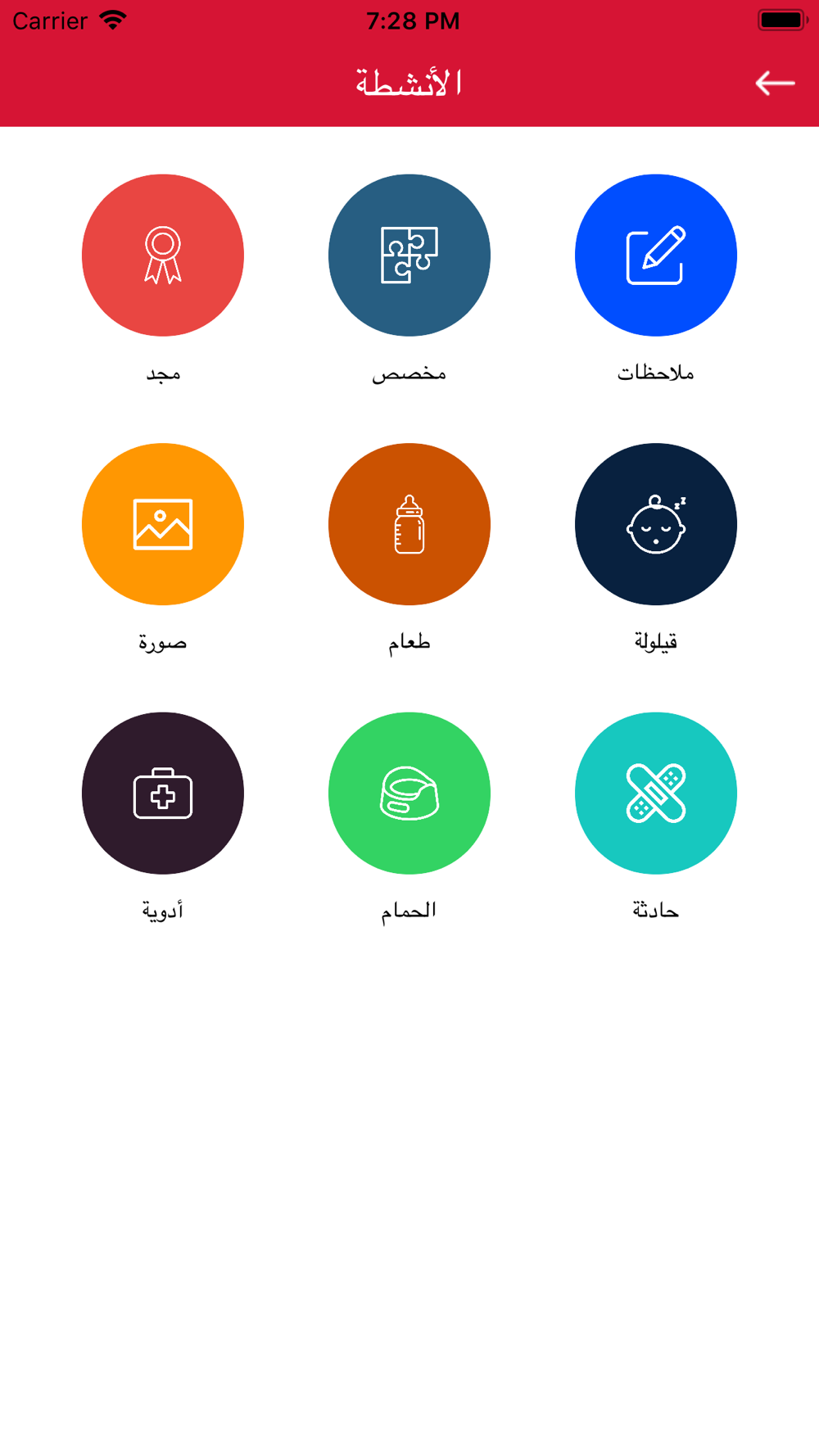
Task: Open the قيلولة nap activity
Action: point(655,524)
